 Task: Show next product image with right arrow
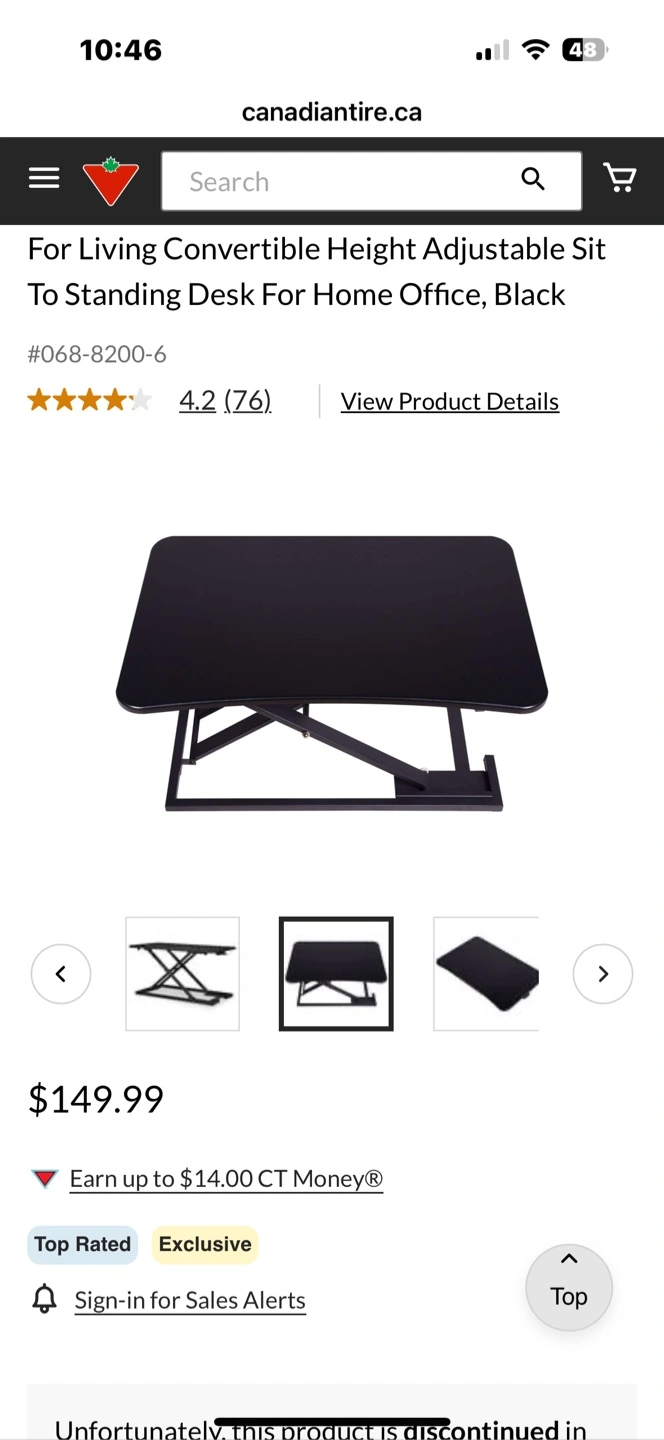pos(603,974)
